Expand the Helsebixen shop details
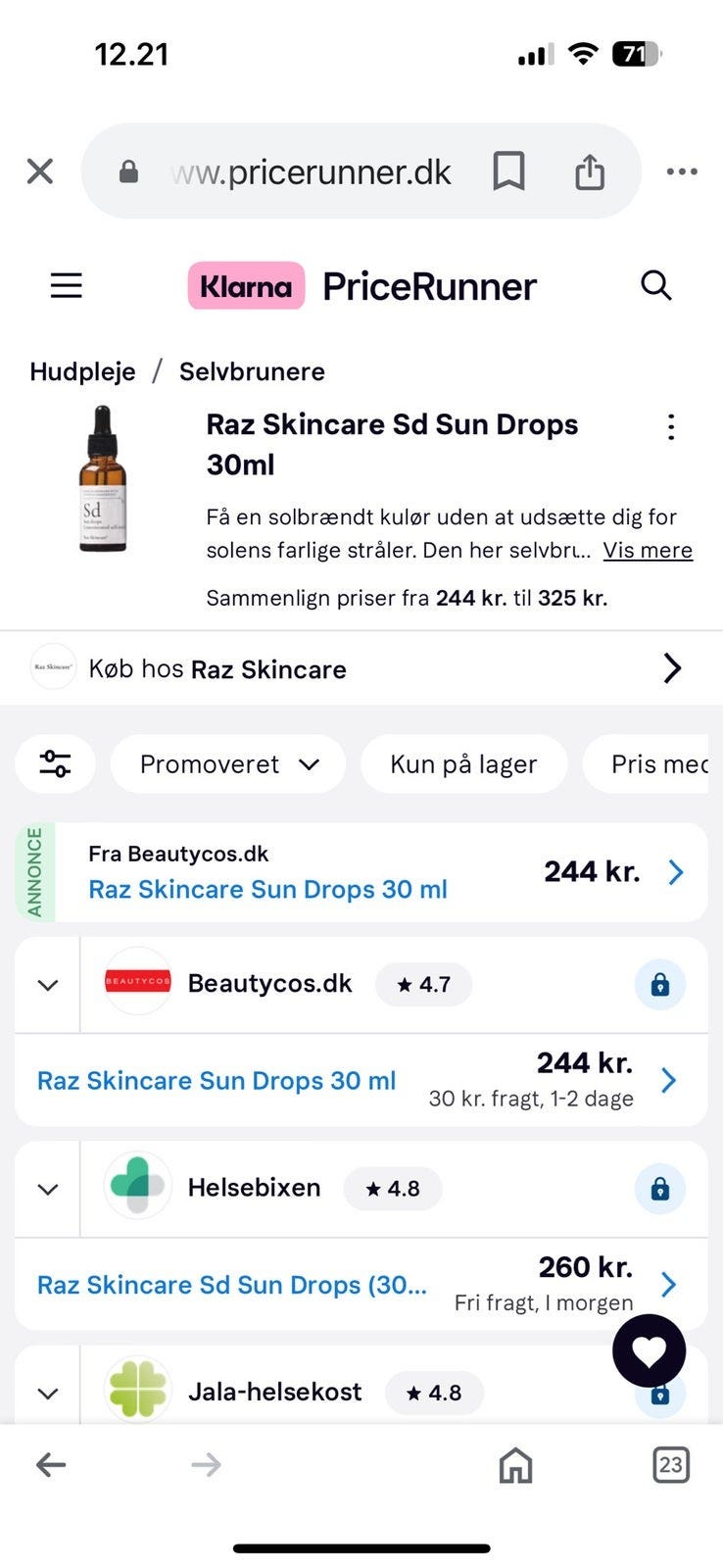Screen dimensions: 723x1568 (48, 1189)
